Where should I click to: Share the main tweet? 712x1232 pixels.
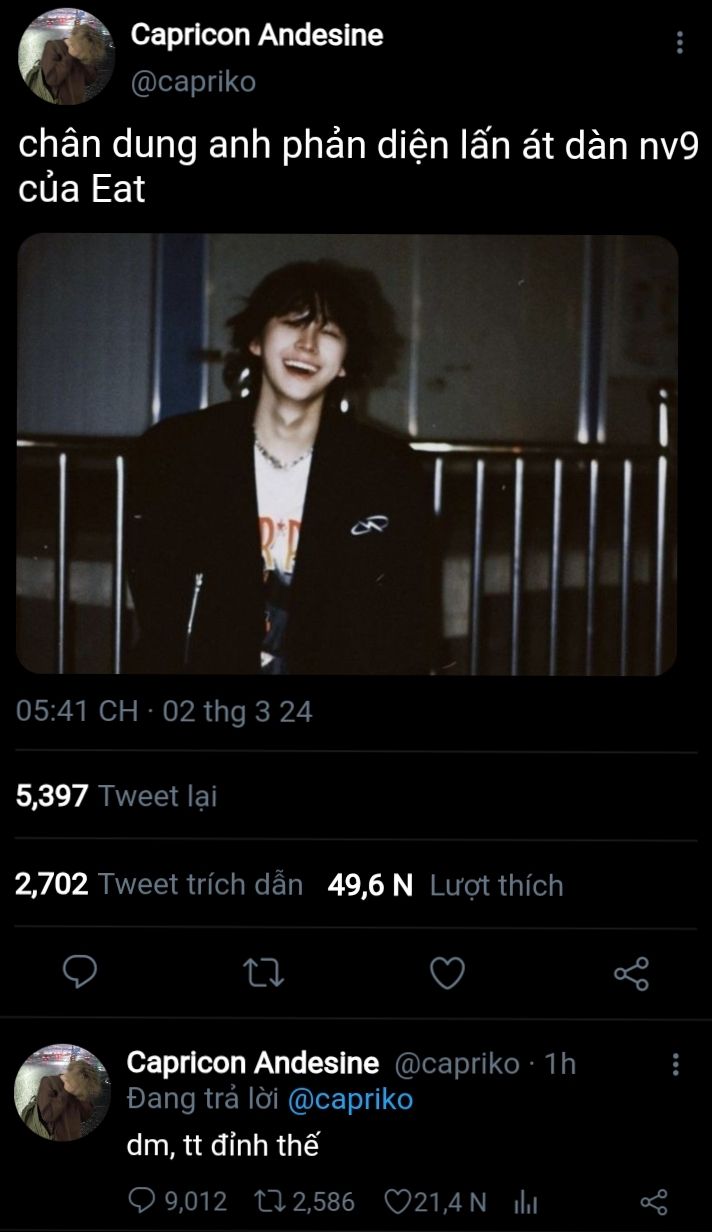[630, 973]
